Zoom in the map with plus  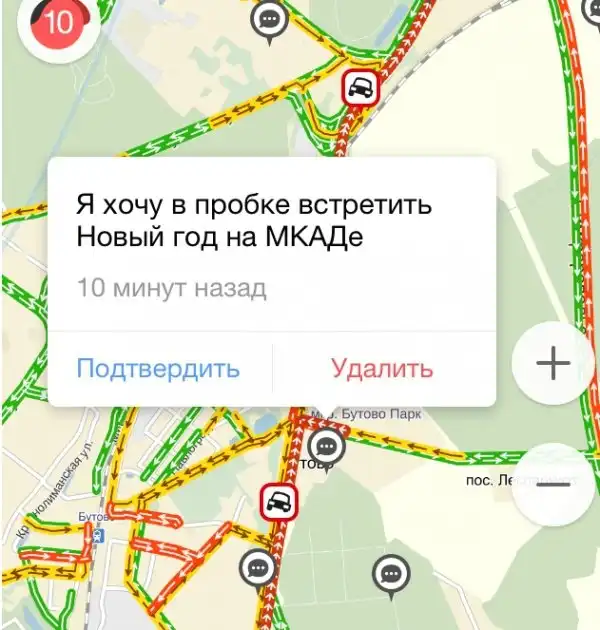point(553,364)
